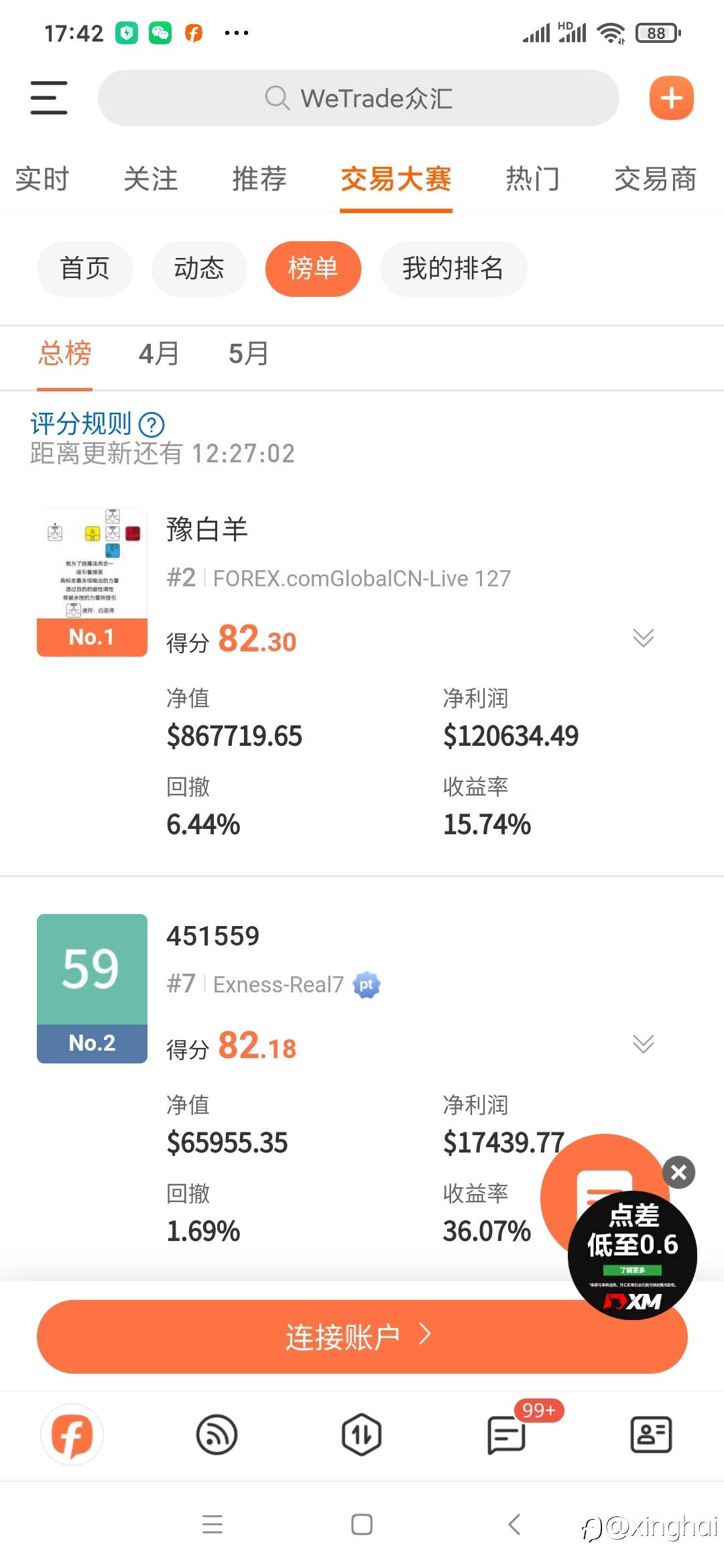Expand 豫白羊's entry via double chevron
Image resolution: width=724 pixels, height=1568 pixels.
point(643,639)
